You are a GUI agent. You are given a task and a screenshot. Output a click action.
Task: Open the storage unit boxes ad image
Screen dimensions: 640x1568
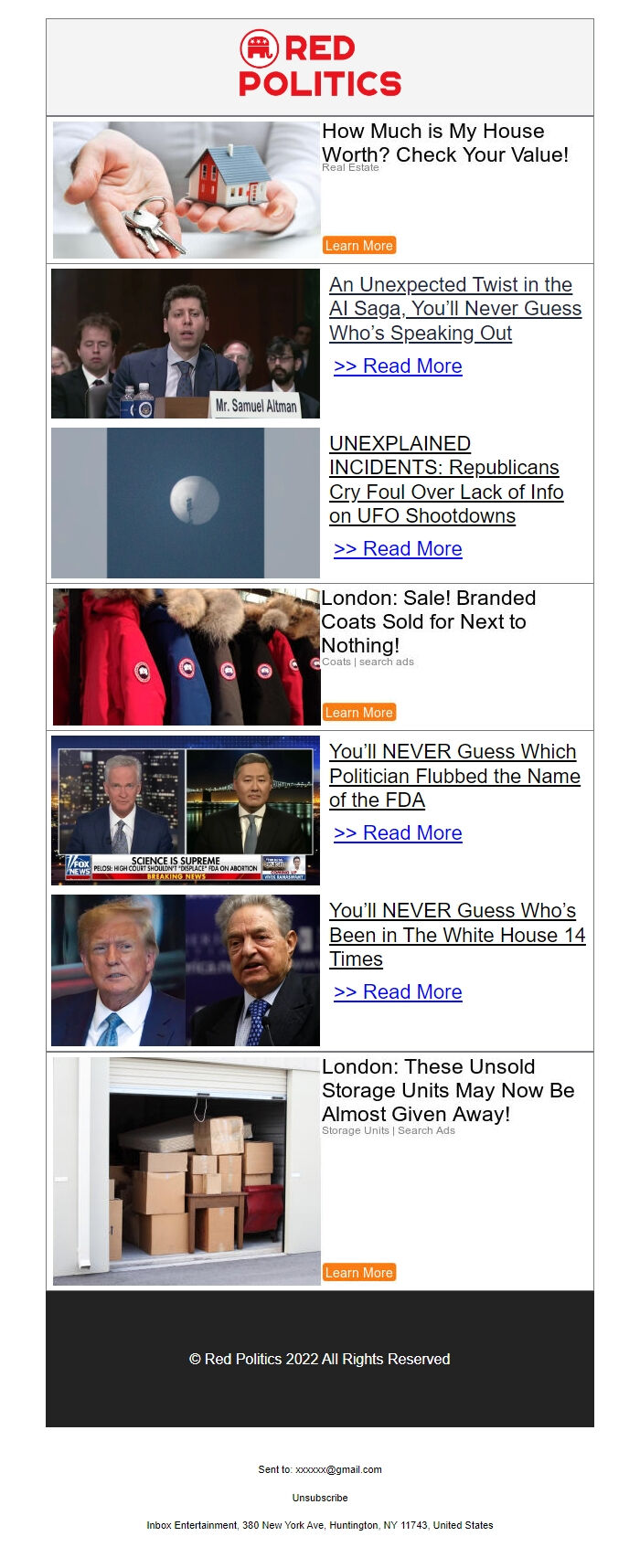point(187,1171)
